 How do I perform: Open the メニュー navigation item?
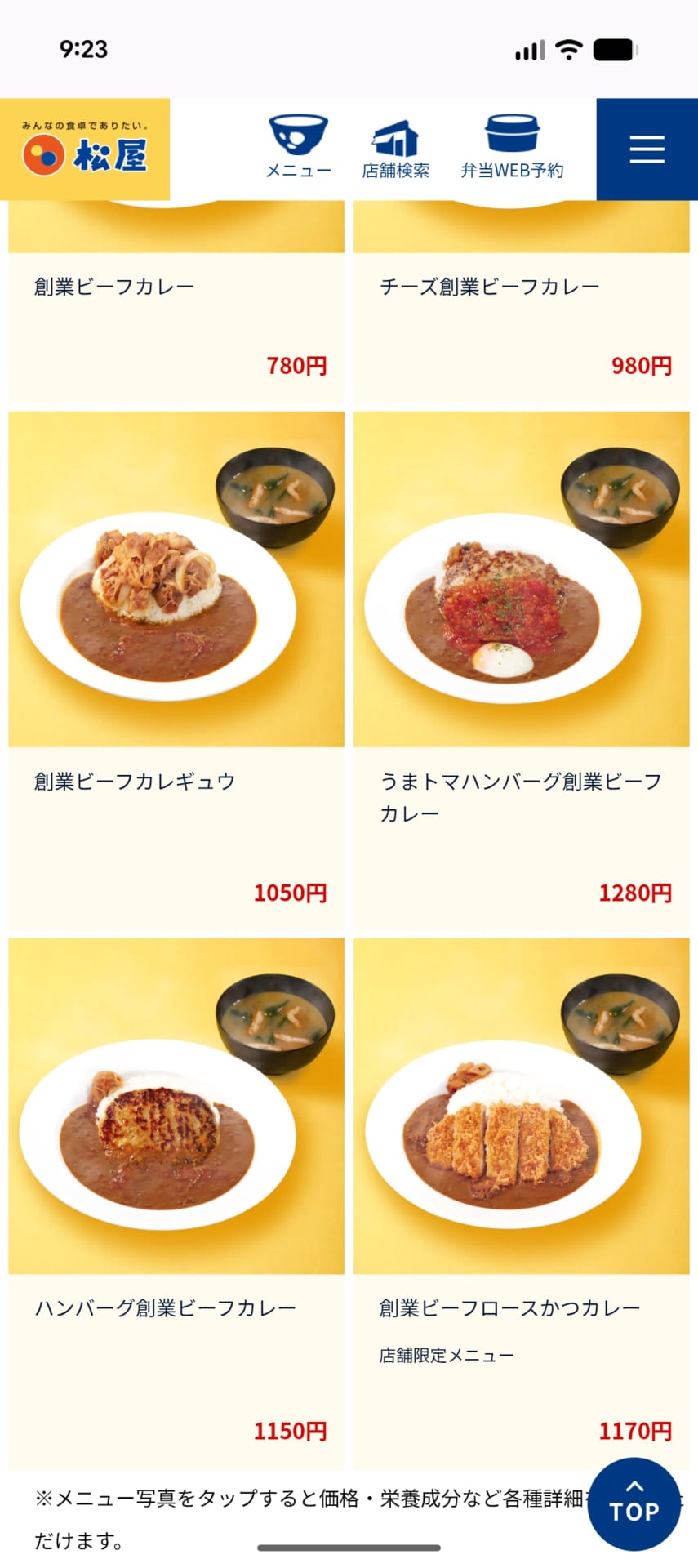[299, 147]
